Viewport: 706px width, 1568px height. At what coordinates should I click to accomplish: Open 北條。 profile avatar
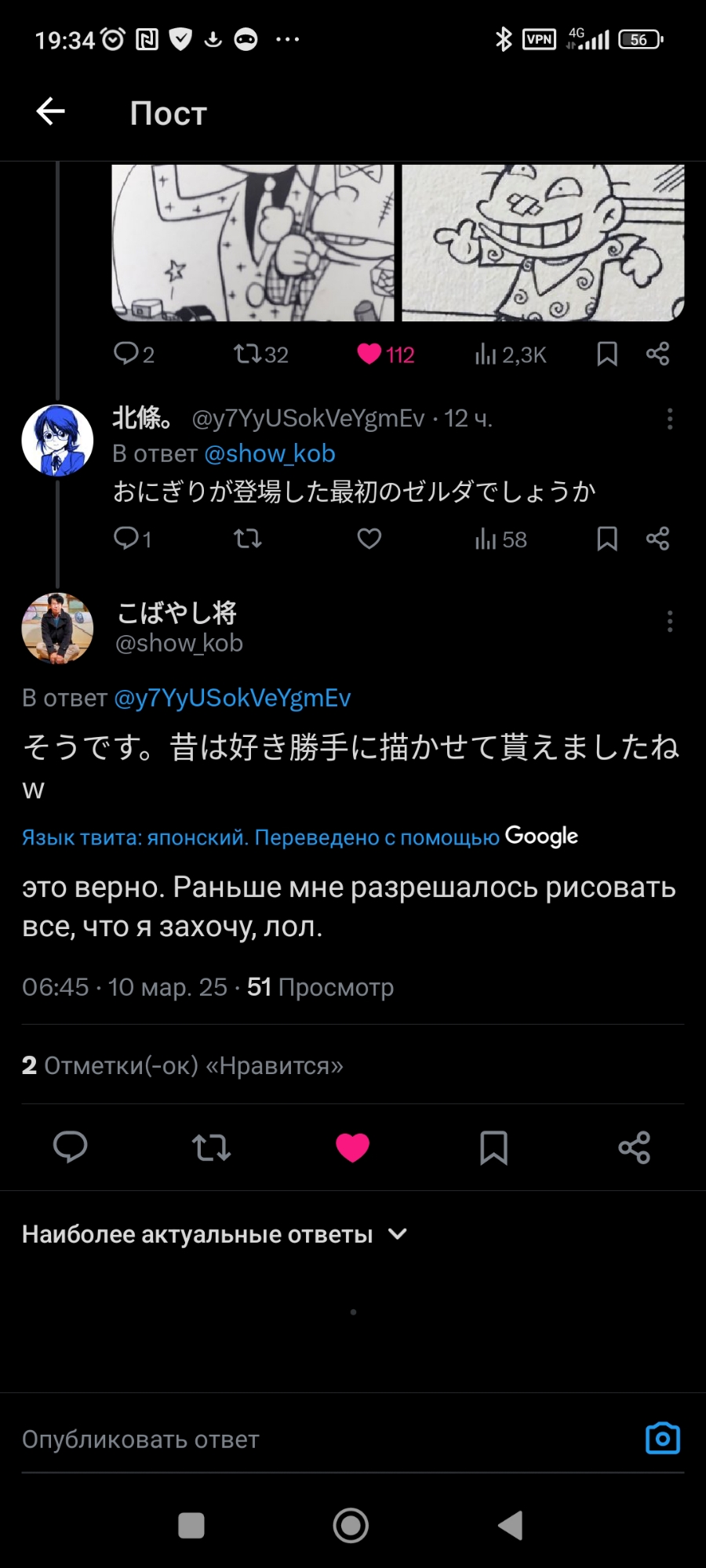[57, 441]
